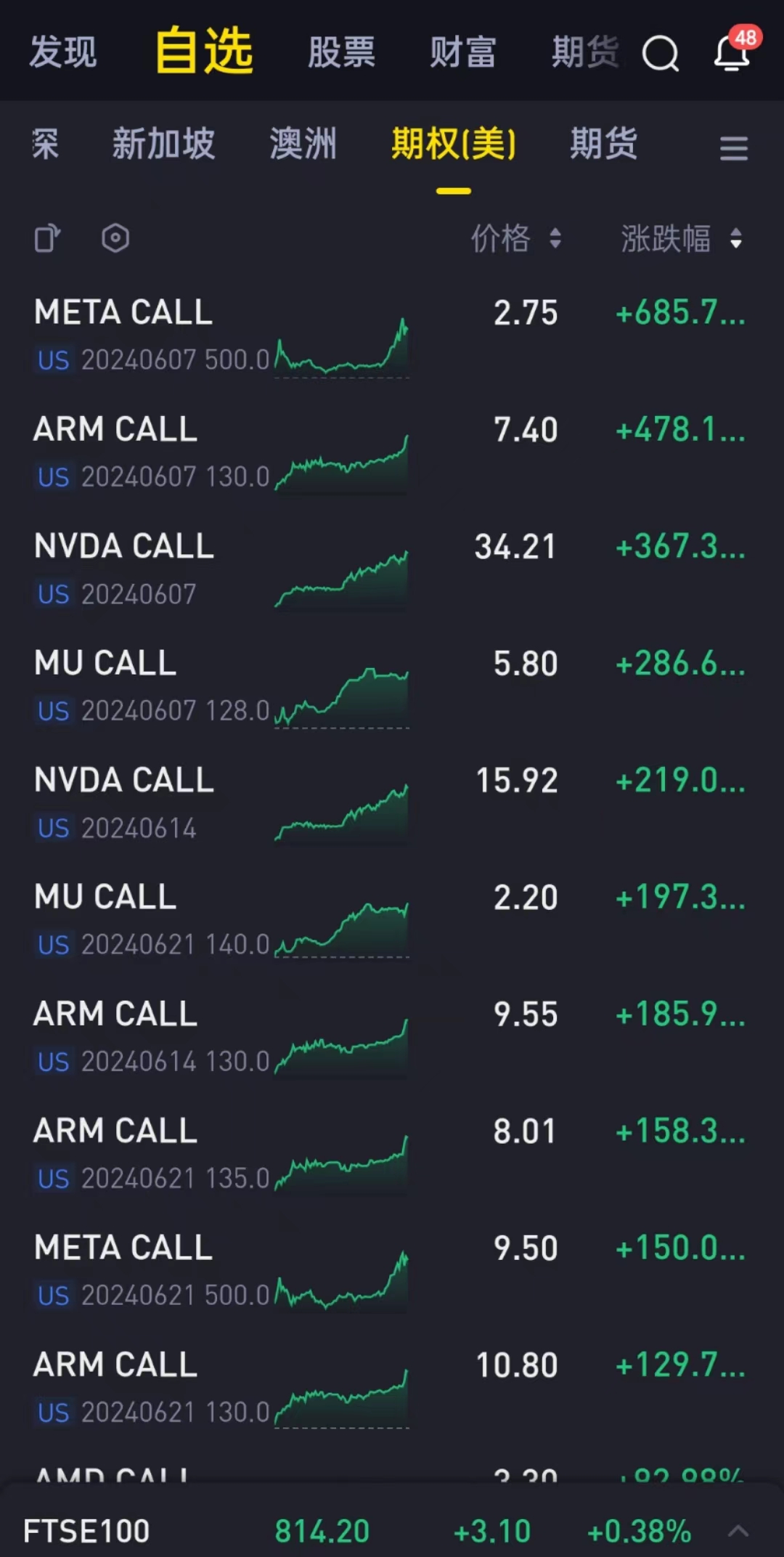This screenshot has width=784, height=1557.
Task: Open META CALL 20240621 500.0 option
Action: click(x=392, y=1271)
